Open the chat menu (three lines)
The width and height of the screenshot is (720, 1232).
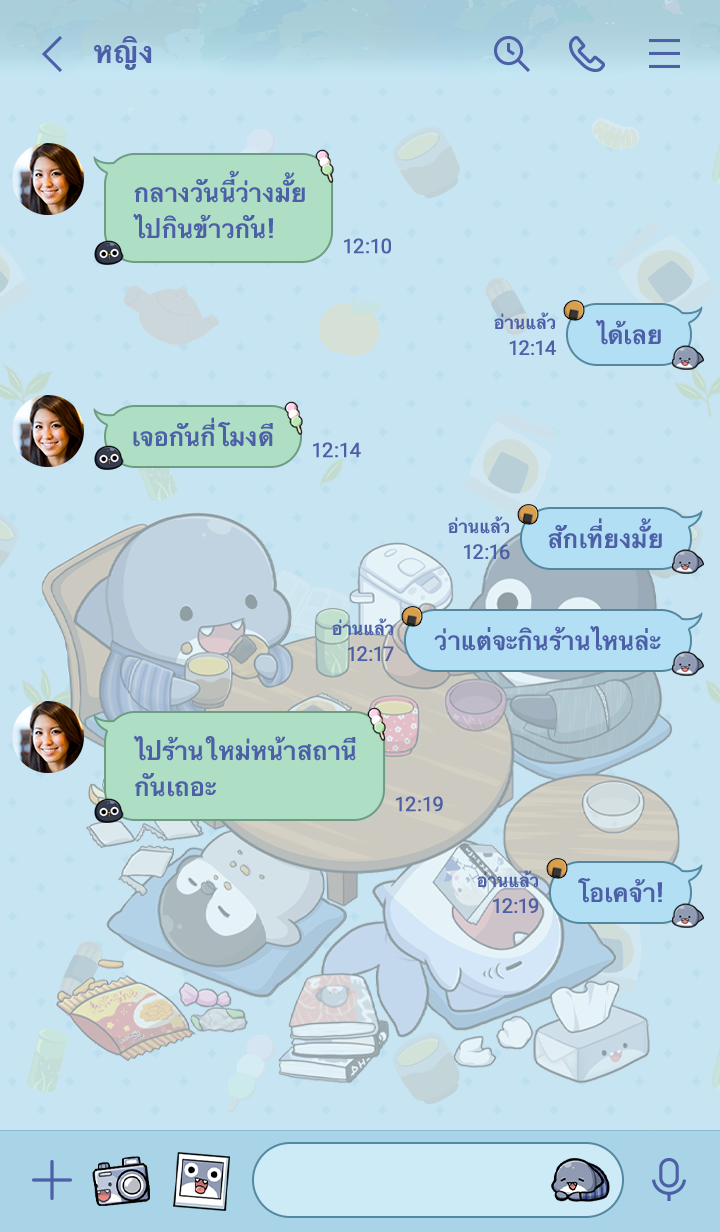664,54
